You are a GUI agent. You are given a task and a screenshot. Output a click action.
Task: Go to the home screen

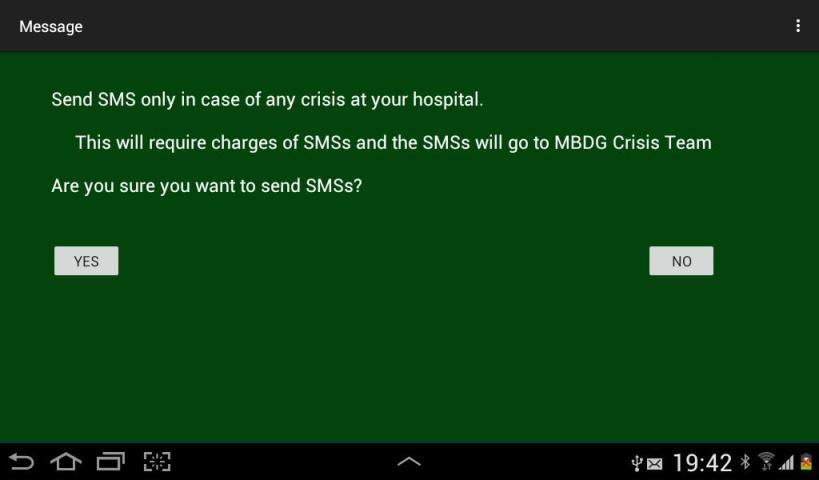pos(66,462)
